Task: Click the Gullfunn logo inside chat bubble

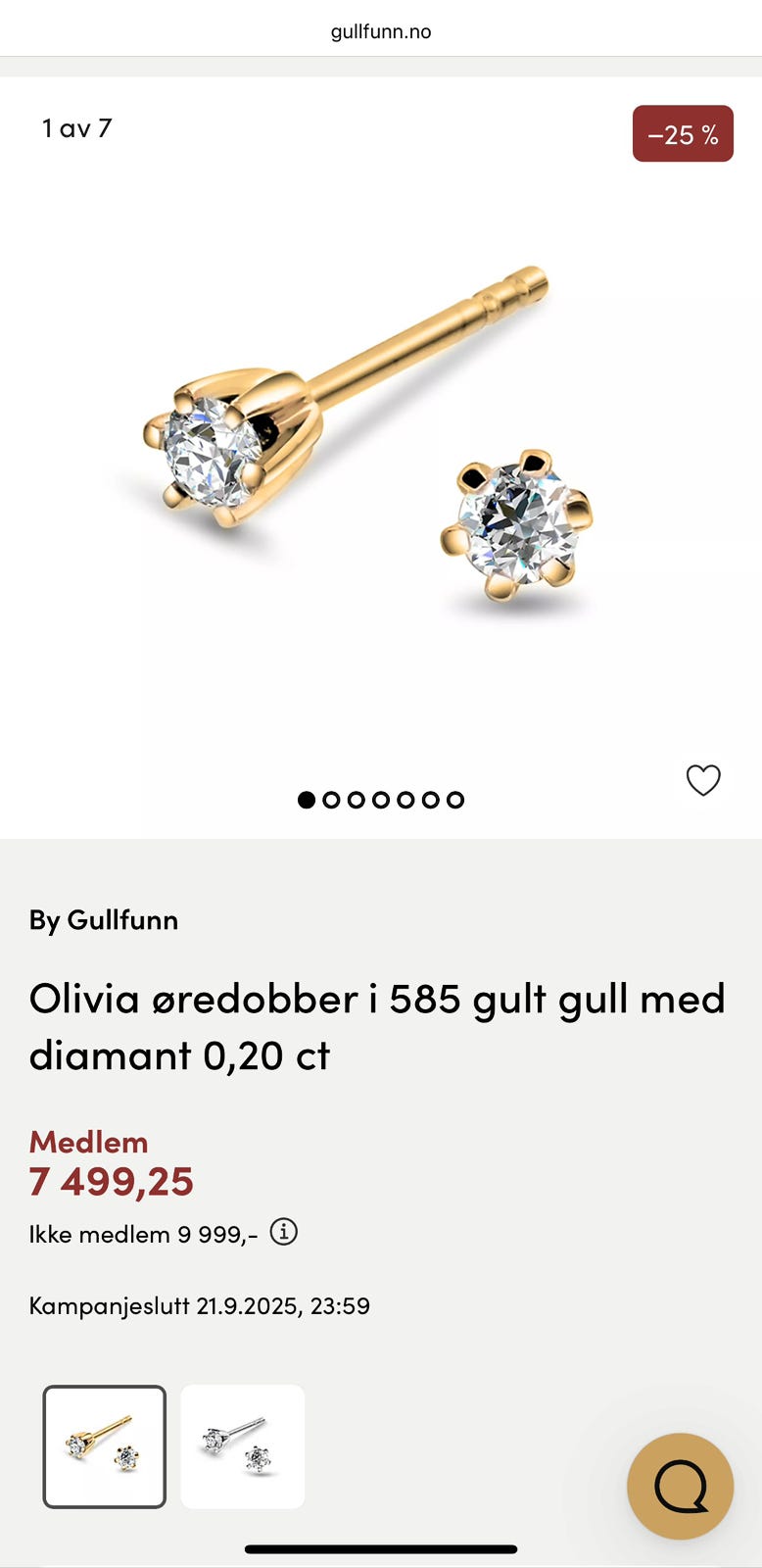Action: pos(681,1487)
